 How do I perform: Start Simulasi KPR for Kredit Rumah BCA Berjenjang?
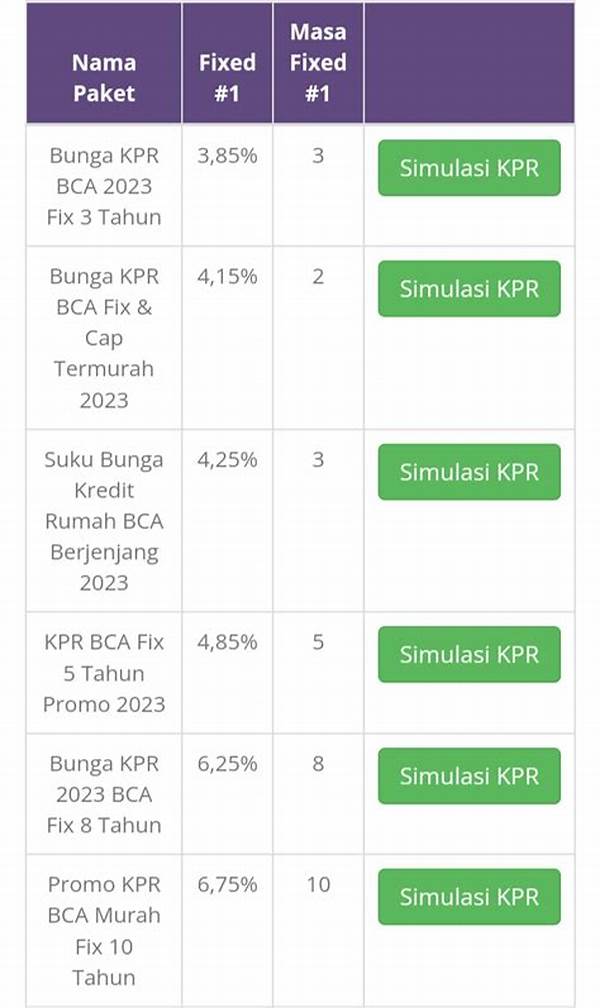pyautogui.click(x=469, y=472)
